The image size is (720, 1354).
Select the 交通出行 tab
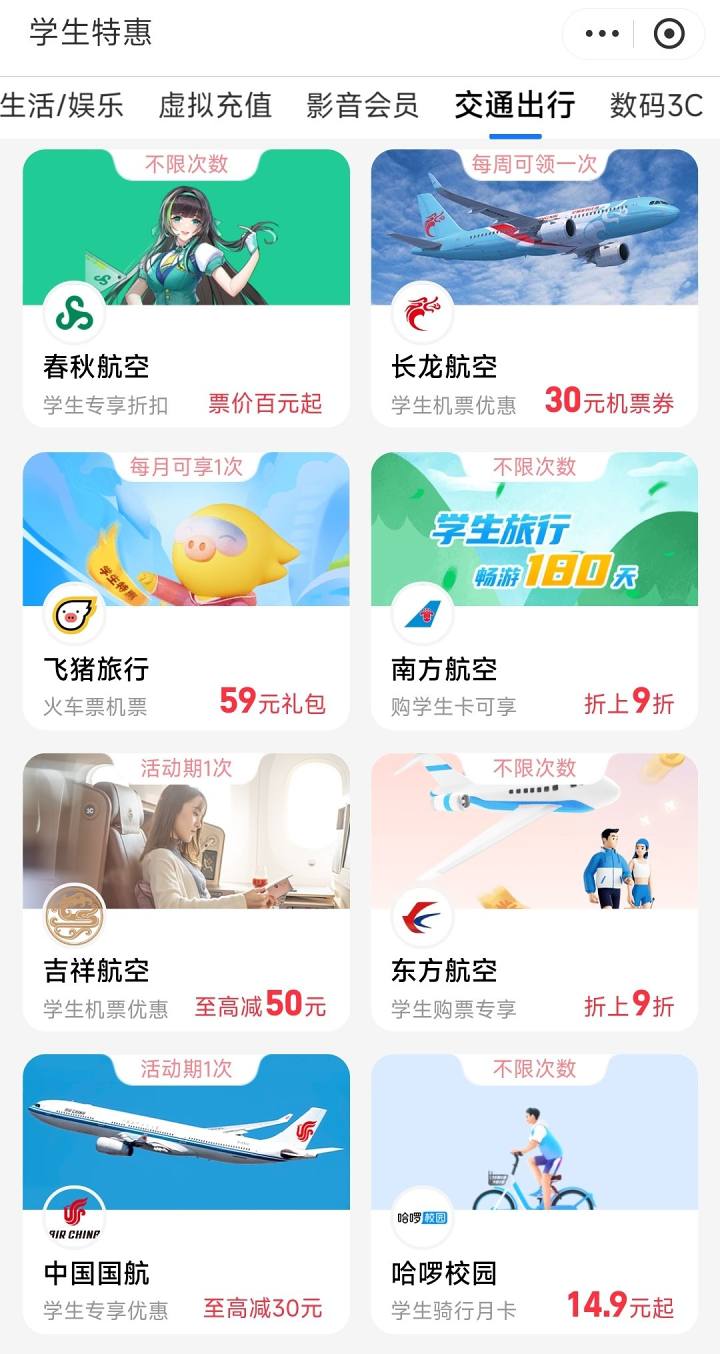pos(515,105)
